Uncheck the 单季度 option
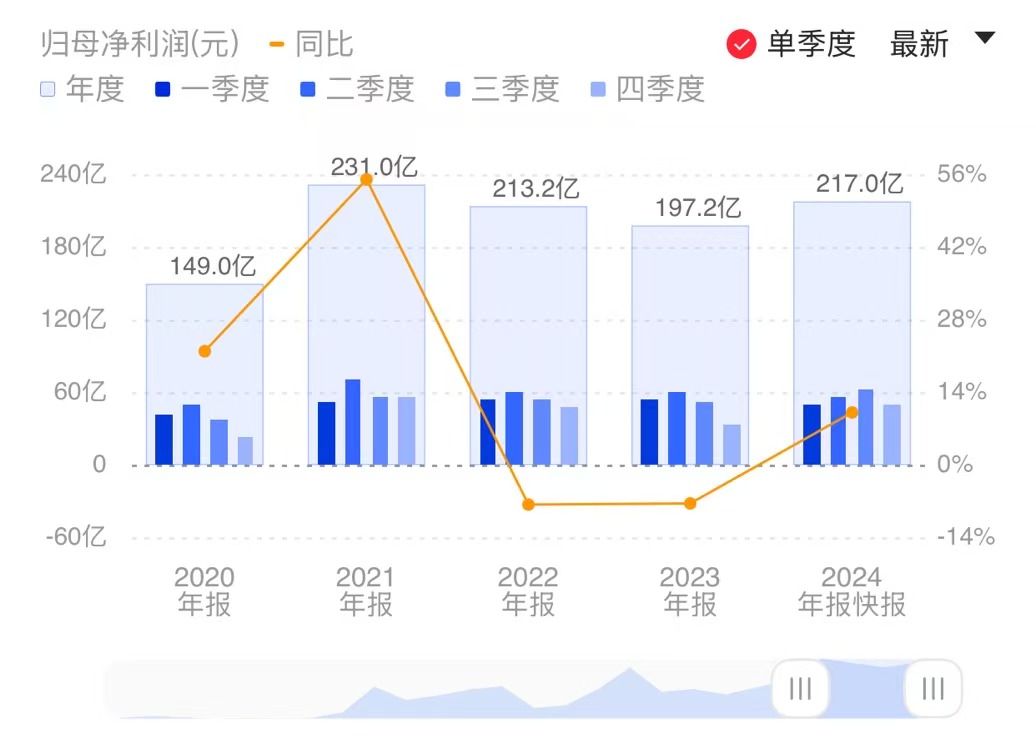Image resolution: width=1036 pixels, height=736 pixels. (x=741, y=45)
